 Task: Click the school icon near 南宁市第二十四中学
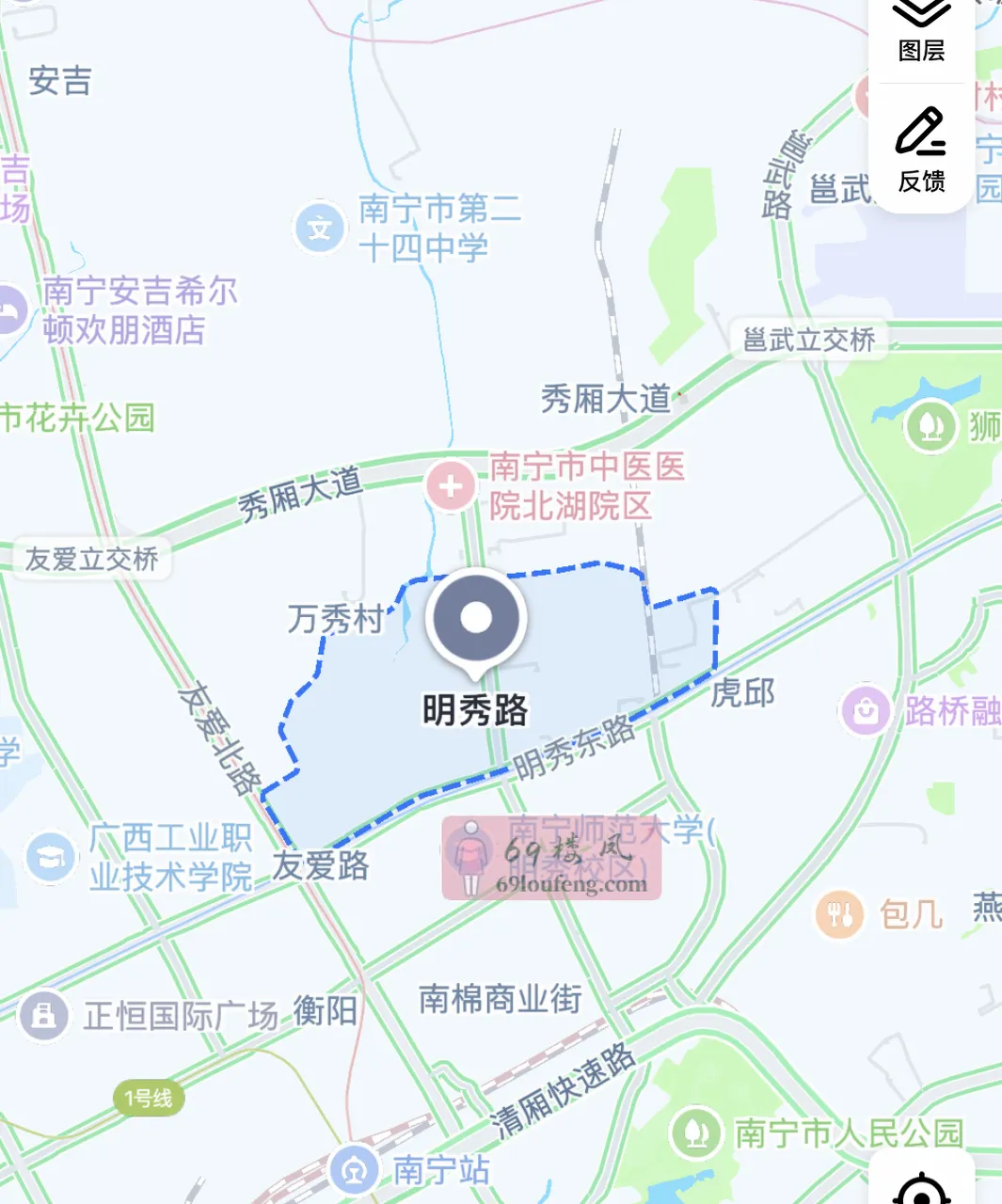coord(318,227)
